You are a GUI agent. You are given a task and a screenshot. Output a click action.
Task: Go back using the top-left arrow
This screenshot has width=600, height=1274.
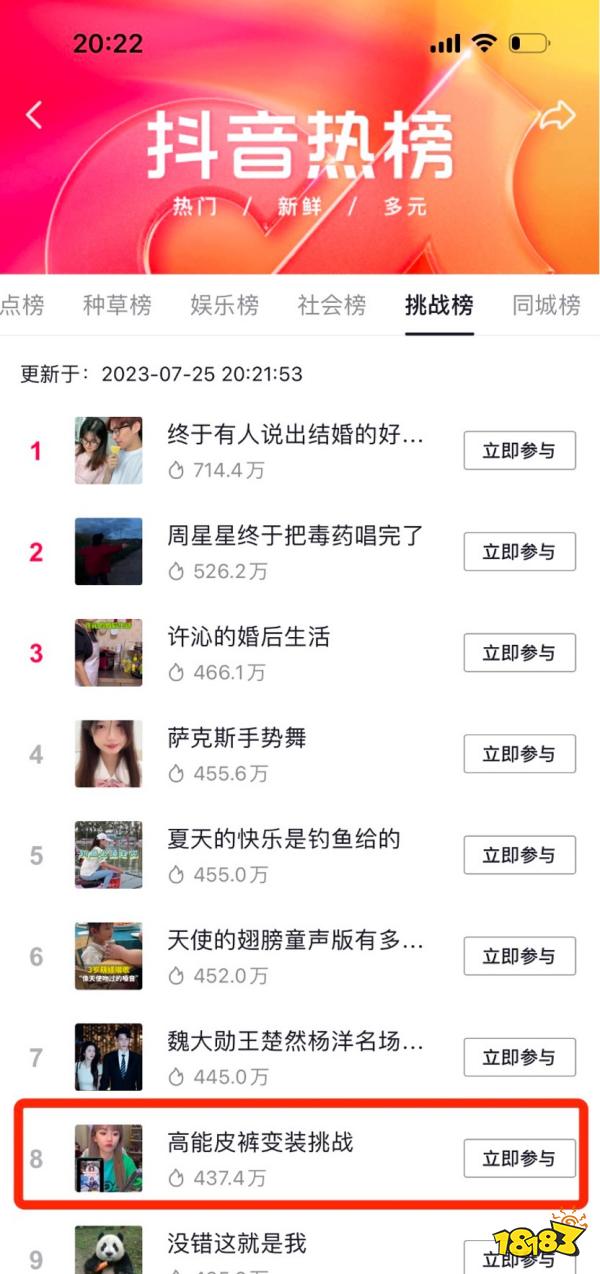[35, 115]
